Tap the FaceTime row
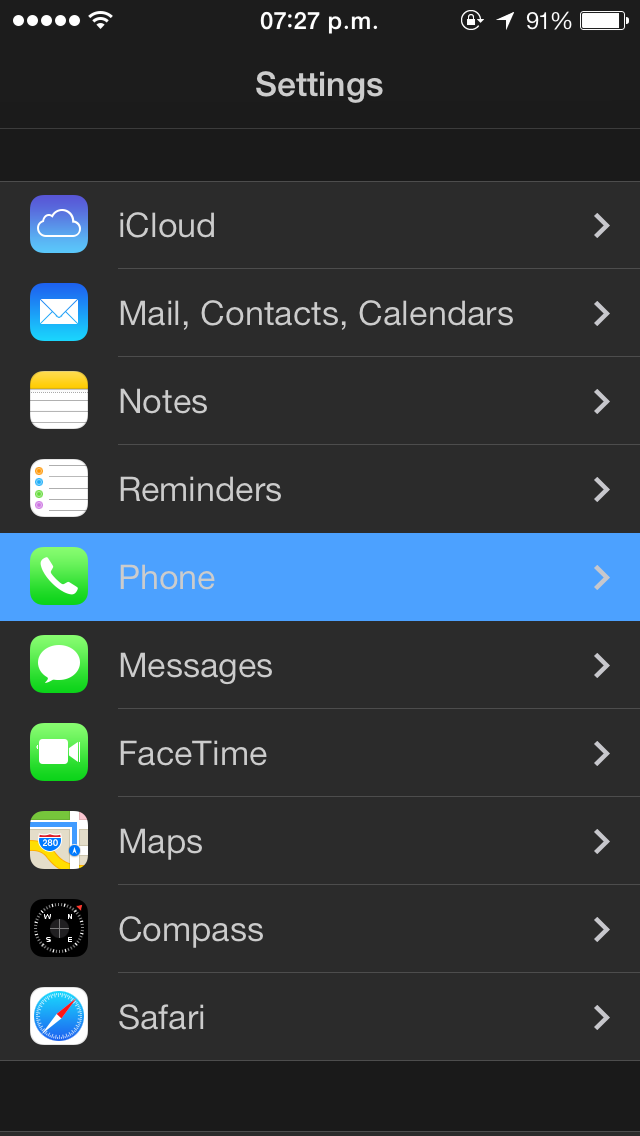The image size is (640, 1136). 320,753
